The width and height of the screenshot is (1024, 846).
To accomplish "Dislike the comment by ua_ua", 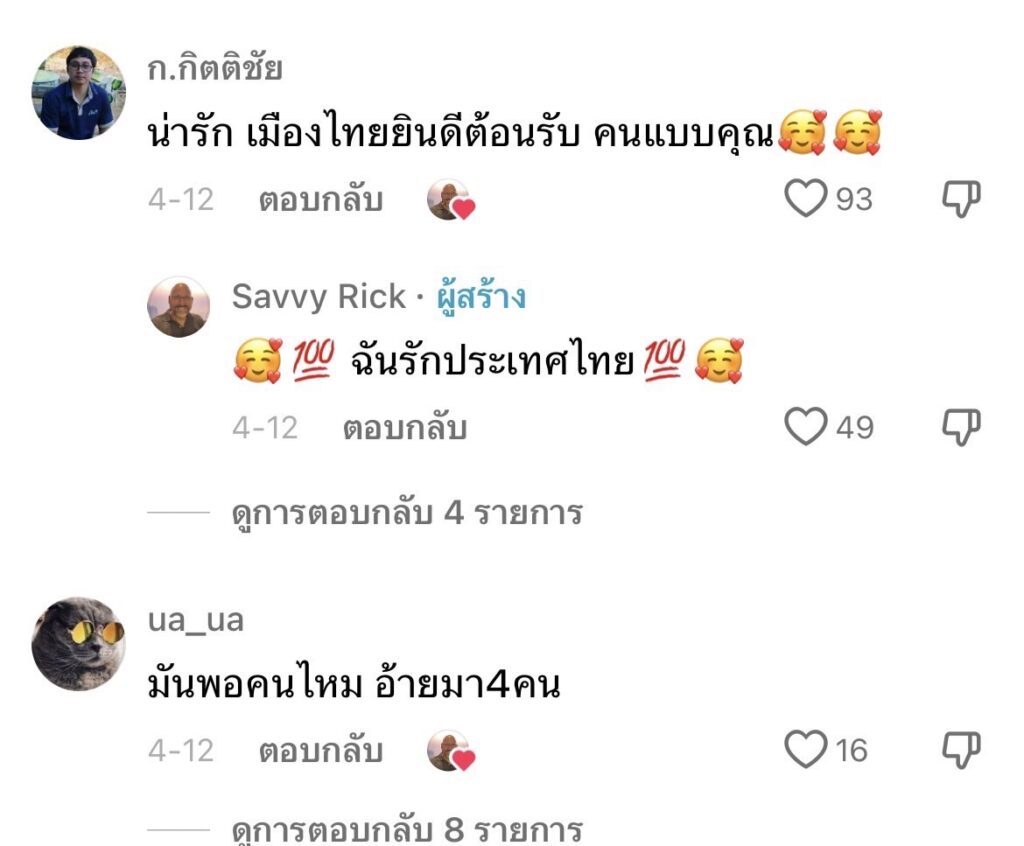I will pos(962,749).
